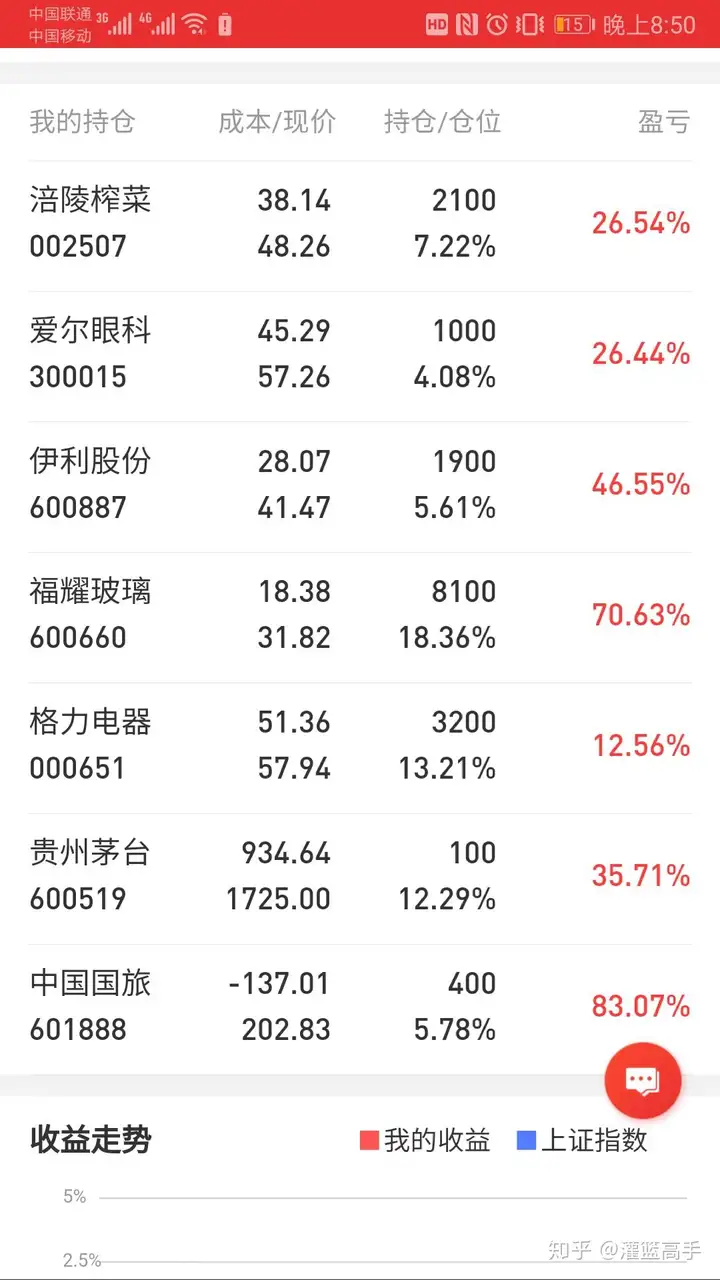The image size is (720, 1280).
Task: Tap the red chat floating button
Action: coord(643,1081)
